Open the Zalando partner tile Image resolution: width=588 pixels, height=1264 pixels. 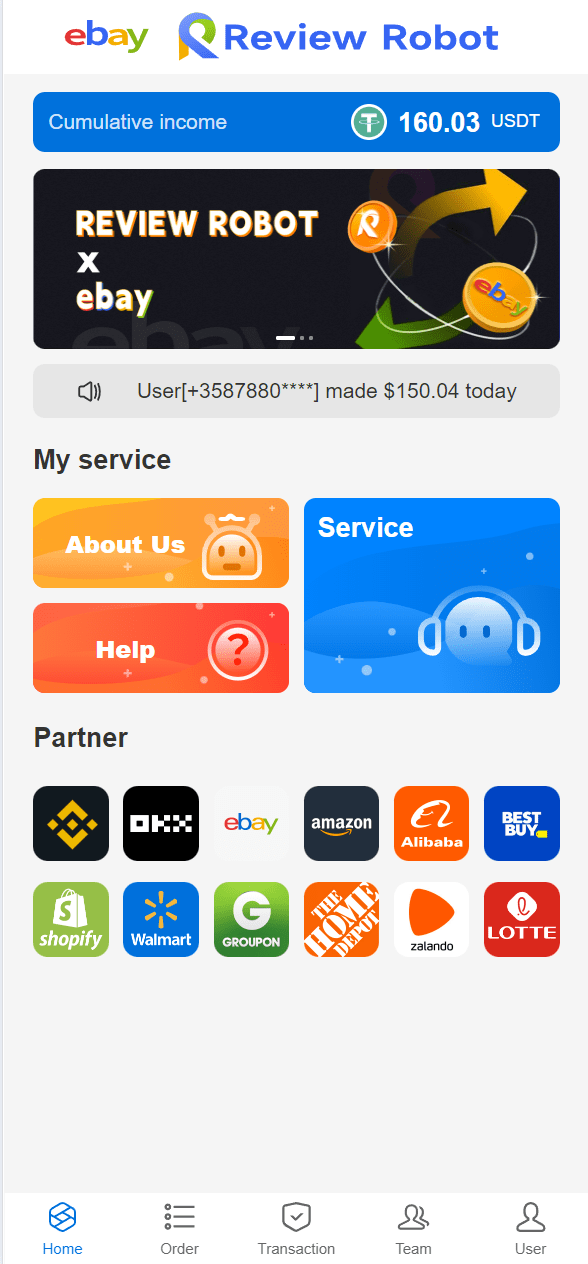pos(431,919)
